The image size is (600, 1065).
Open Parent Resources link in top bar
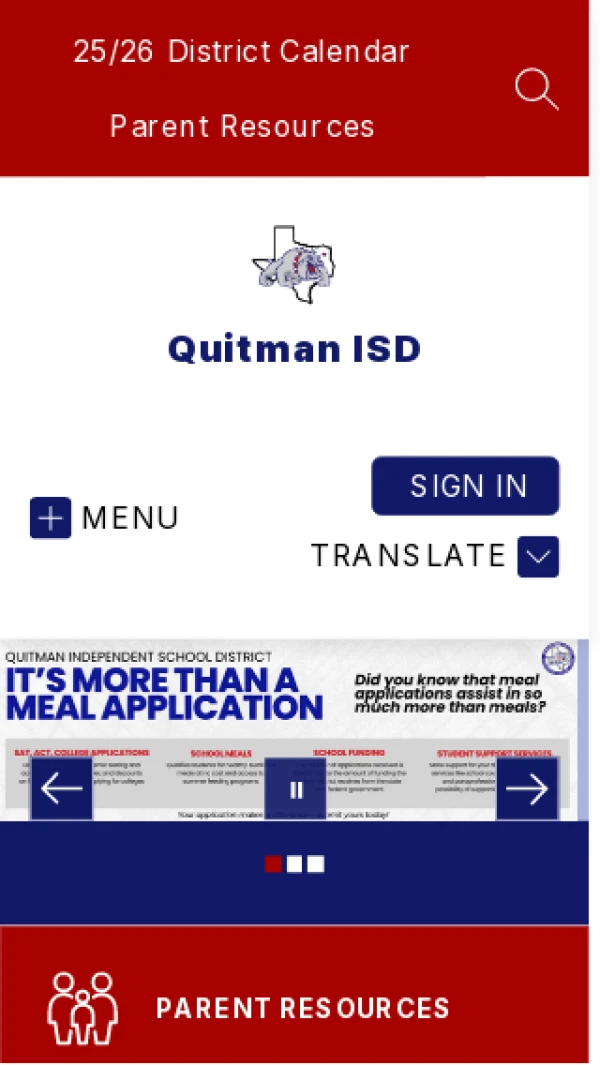tap(242, 126)
